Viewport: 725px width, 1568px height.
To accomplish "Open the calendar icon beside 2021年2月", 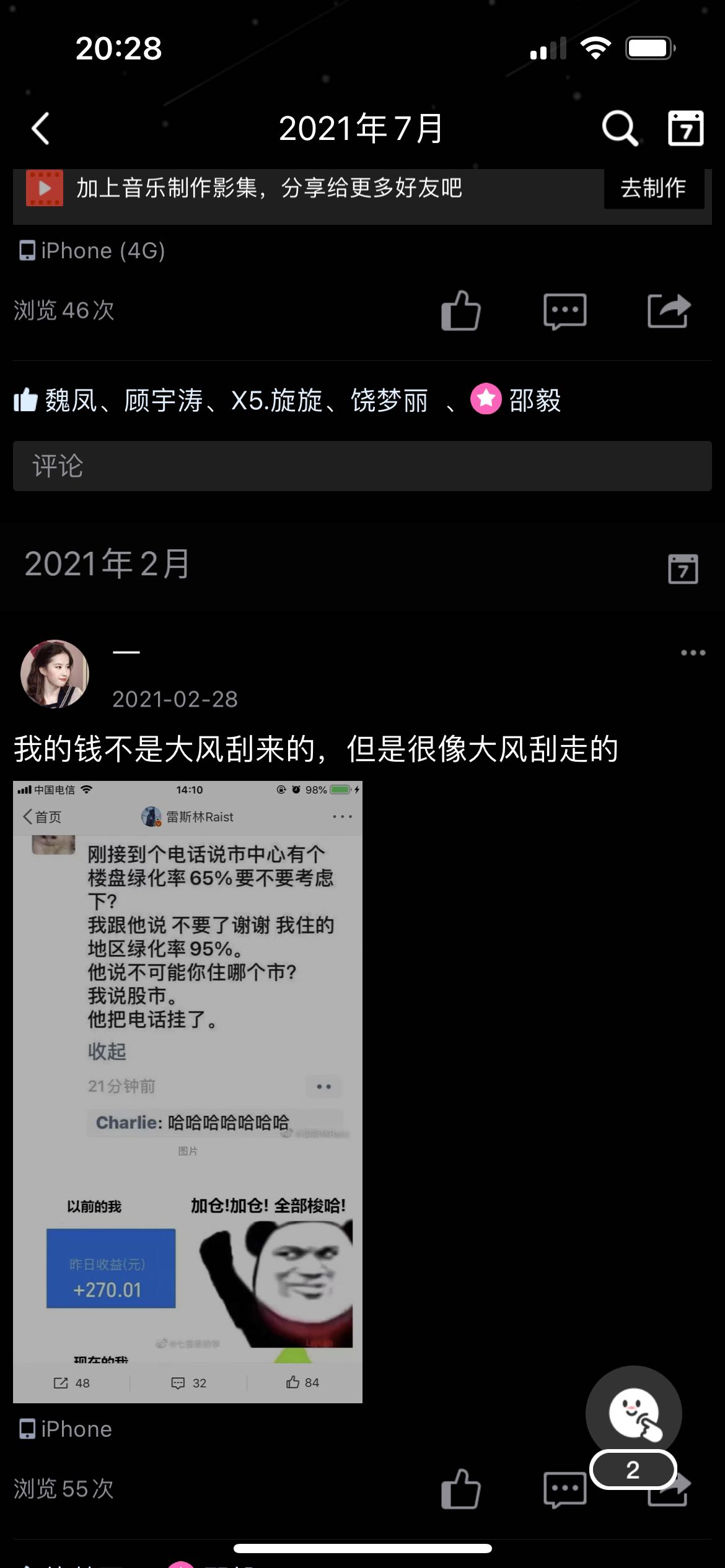I will pyautogui.click(x=683, y=568).
